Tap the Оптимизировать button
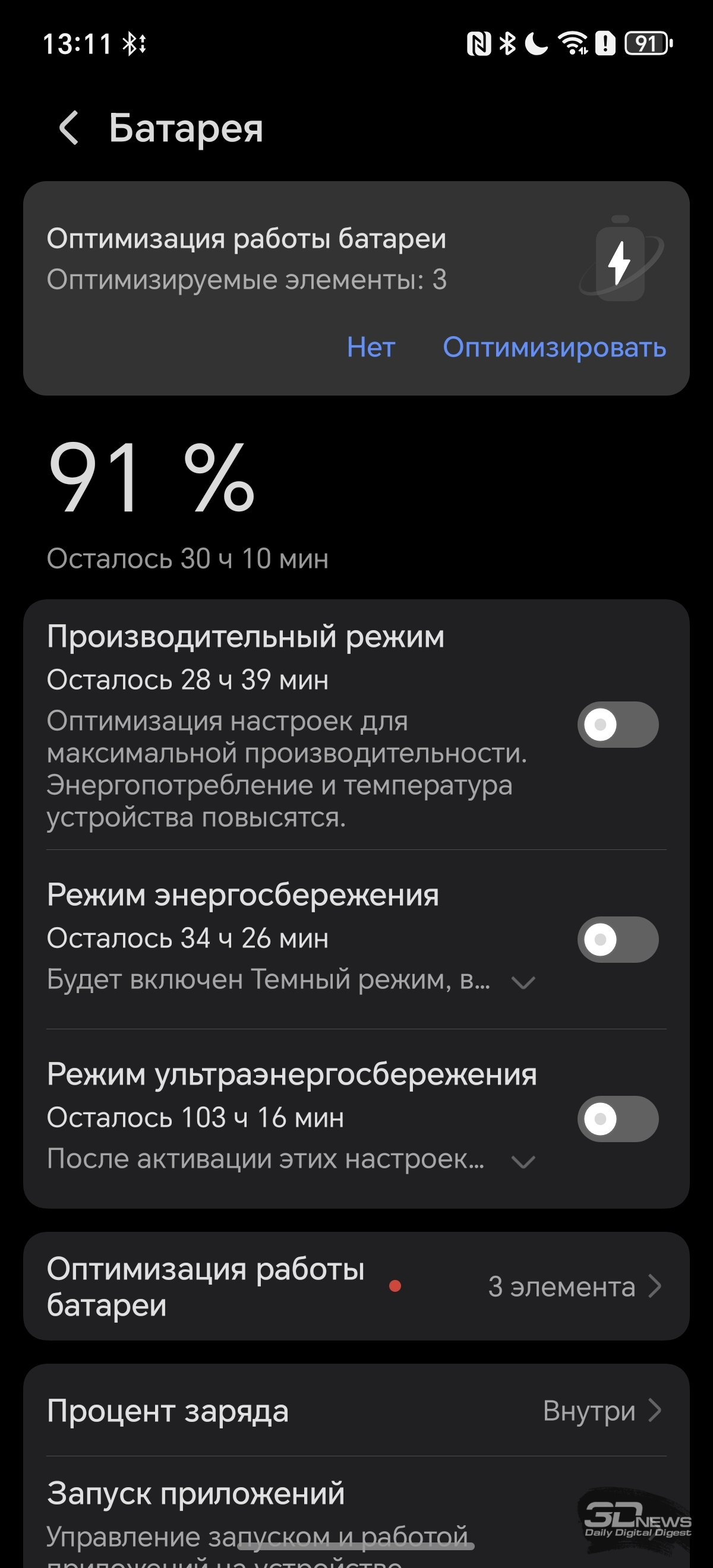The height and width of the screenshot is (1568, 713). [554, 347]
